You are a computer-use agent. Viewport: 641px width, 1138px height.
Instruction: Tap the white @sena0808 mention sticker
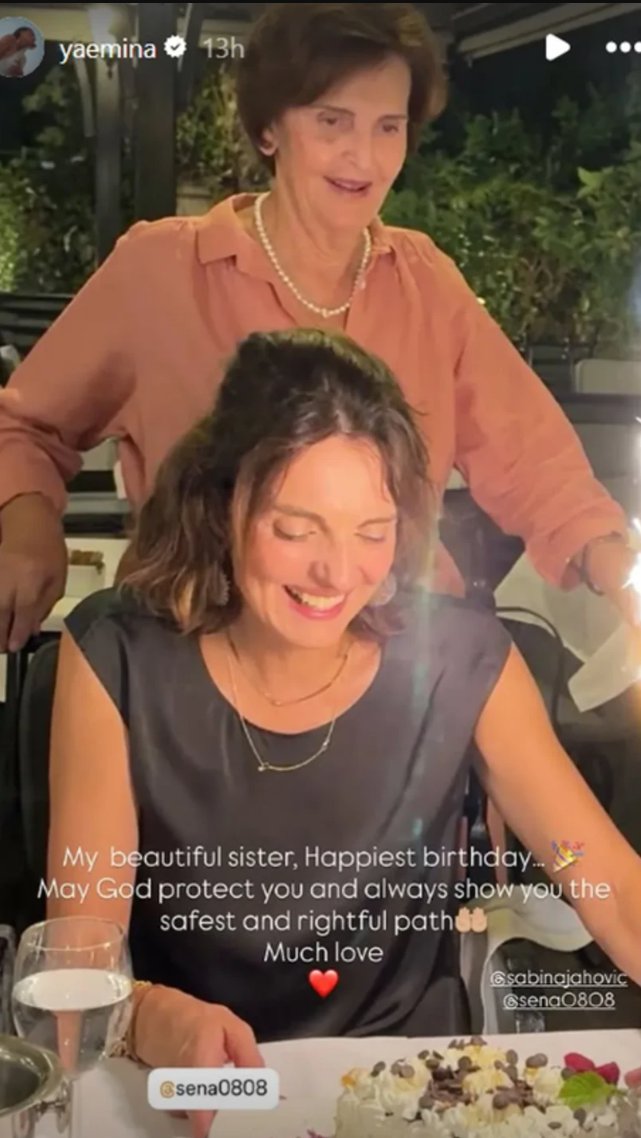click(x=213, y=1088)
